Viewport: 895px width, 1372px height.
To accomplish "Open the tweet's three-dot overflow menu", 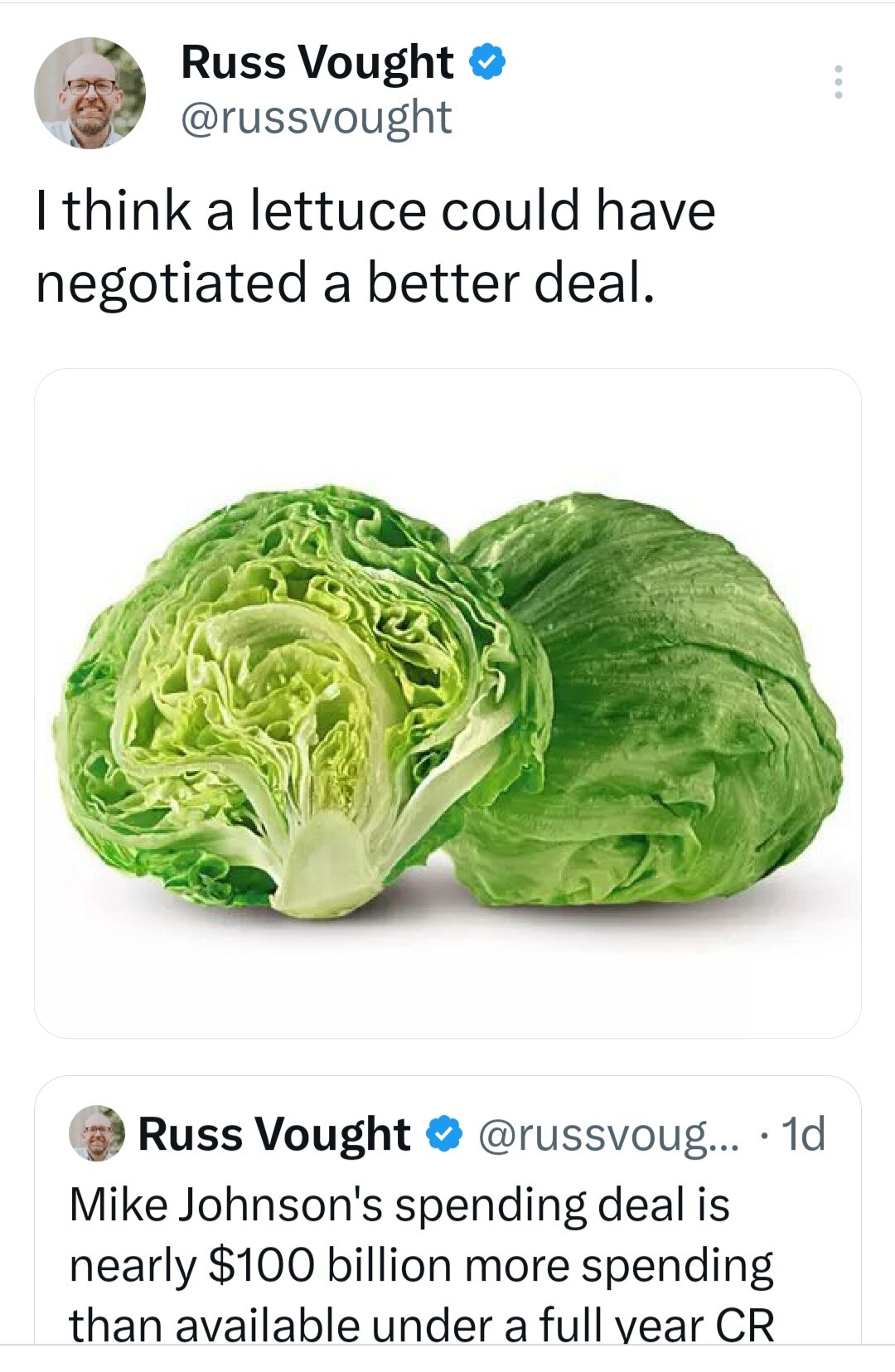I will pyautogui.click(x=839, y=82).
